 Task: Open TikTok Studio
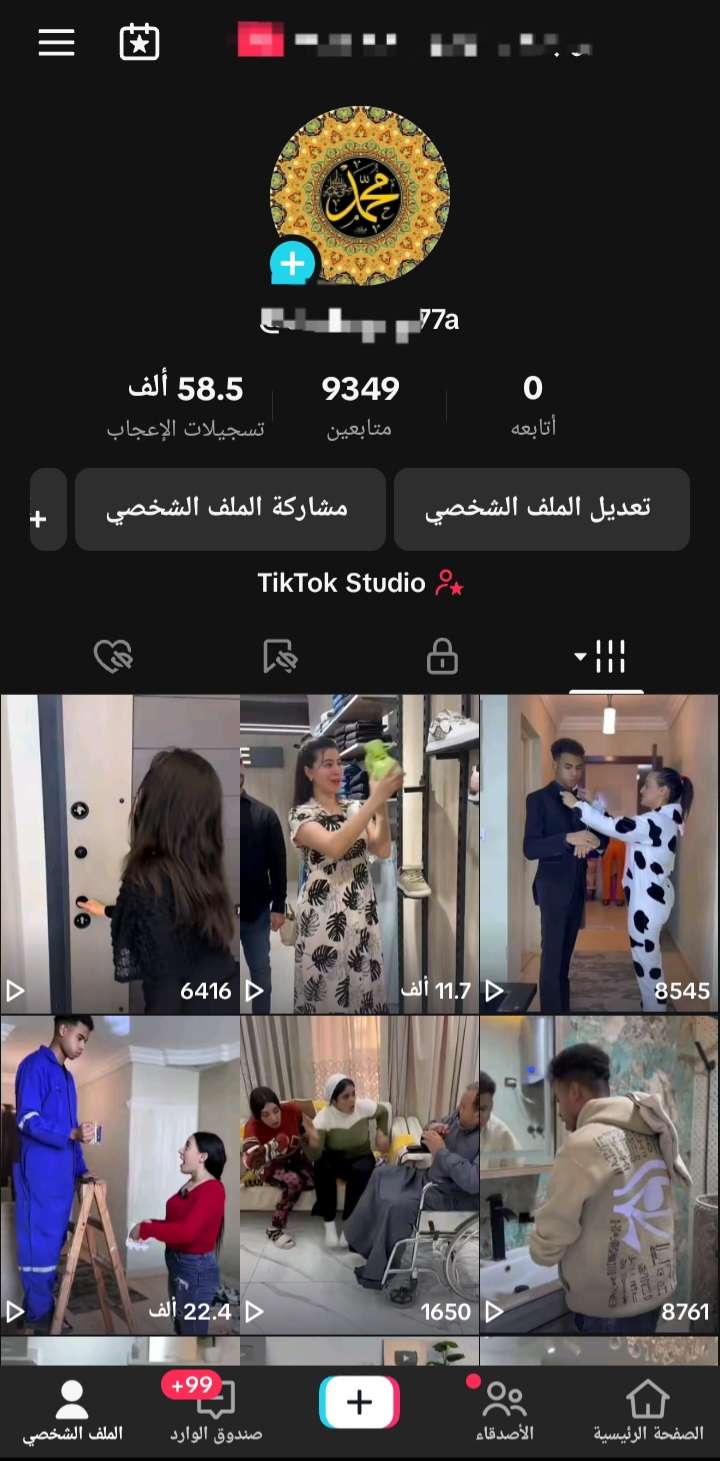(x=360, y=583)
